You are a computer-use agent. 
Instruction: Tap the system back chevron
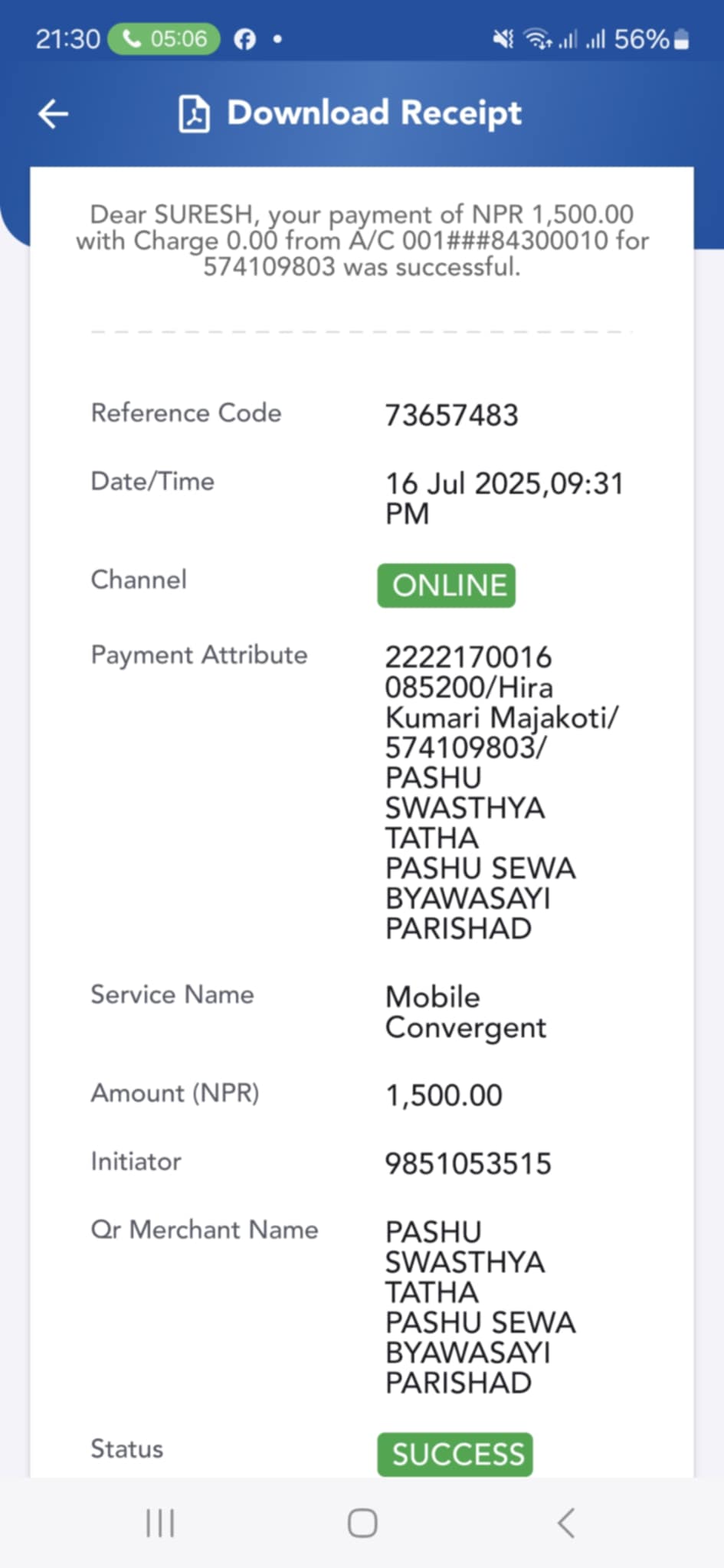[565, 1523]
